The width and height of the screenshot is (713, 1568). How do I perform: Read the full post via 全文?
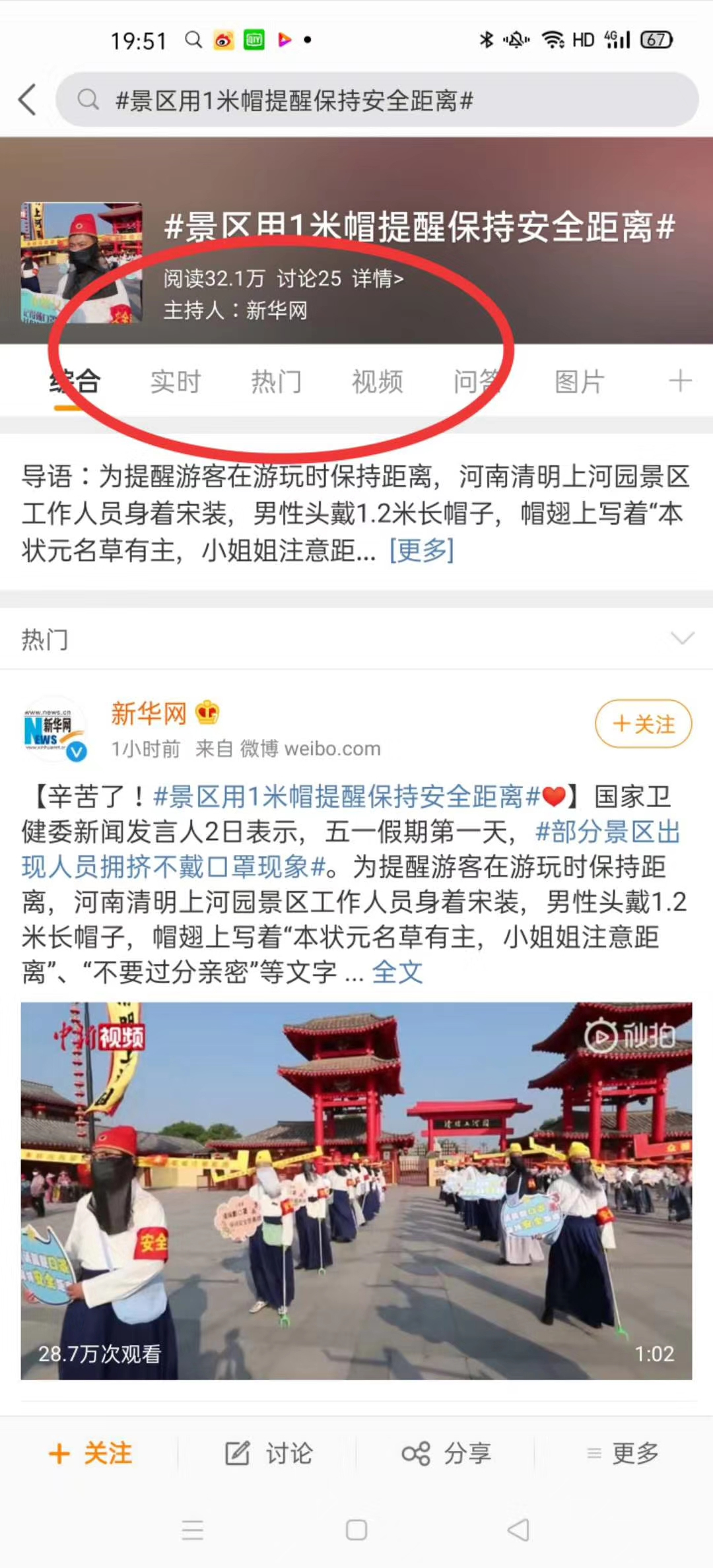[x=397, y=972]
